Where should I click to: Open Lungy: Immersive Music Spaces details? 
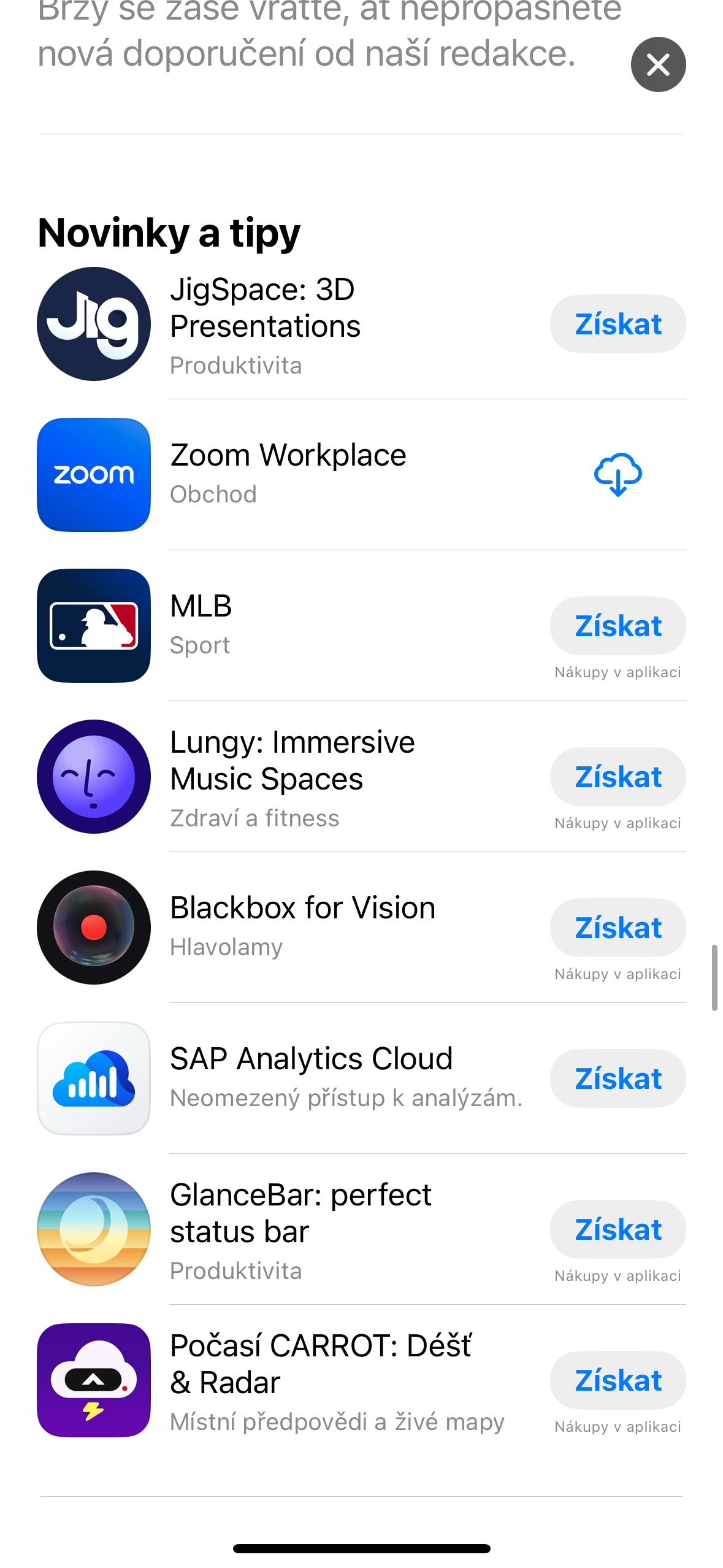[292, 761]
